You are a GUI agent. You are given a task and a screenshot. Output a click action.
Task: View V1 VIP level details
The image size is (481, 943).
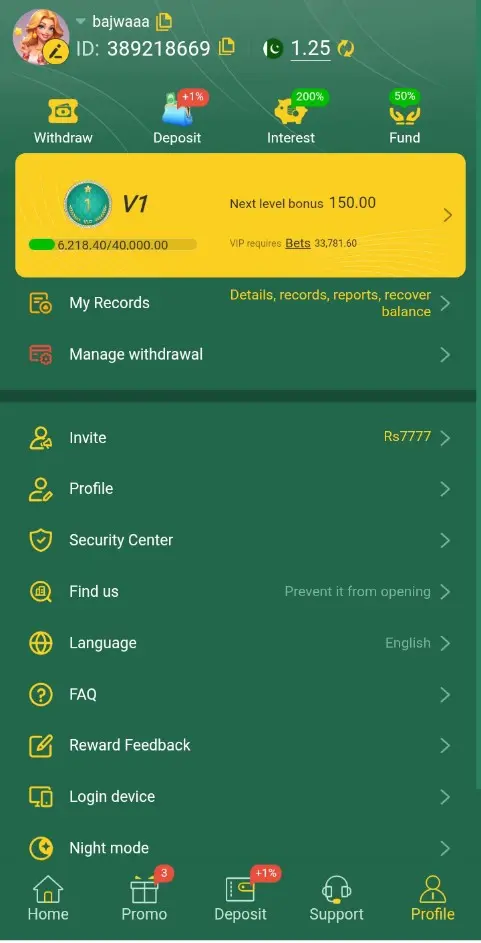[x=240, y=215]
